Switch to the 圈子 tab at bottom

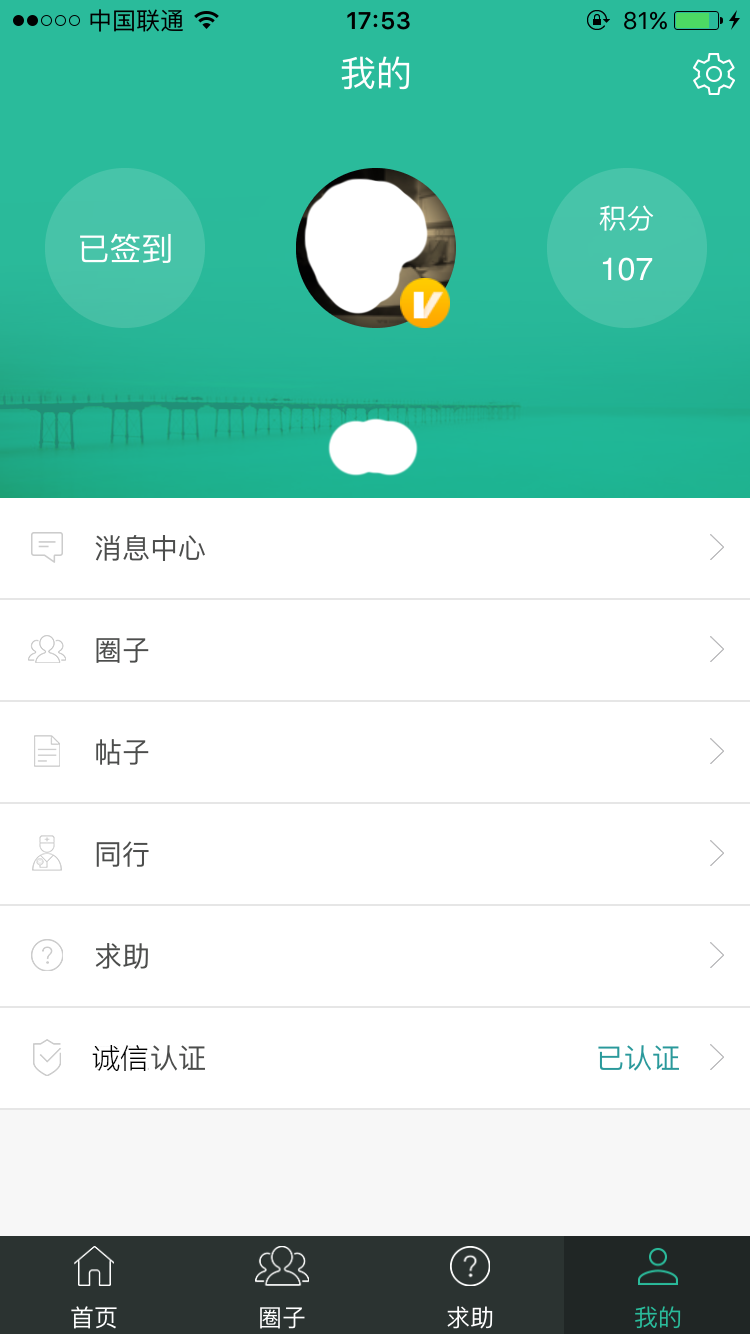281,1284
